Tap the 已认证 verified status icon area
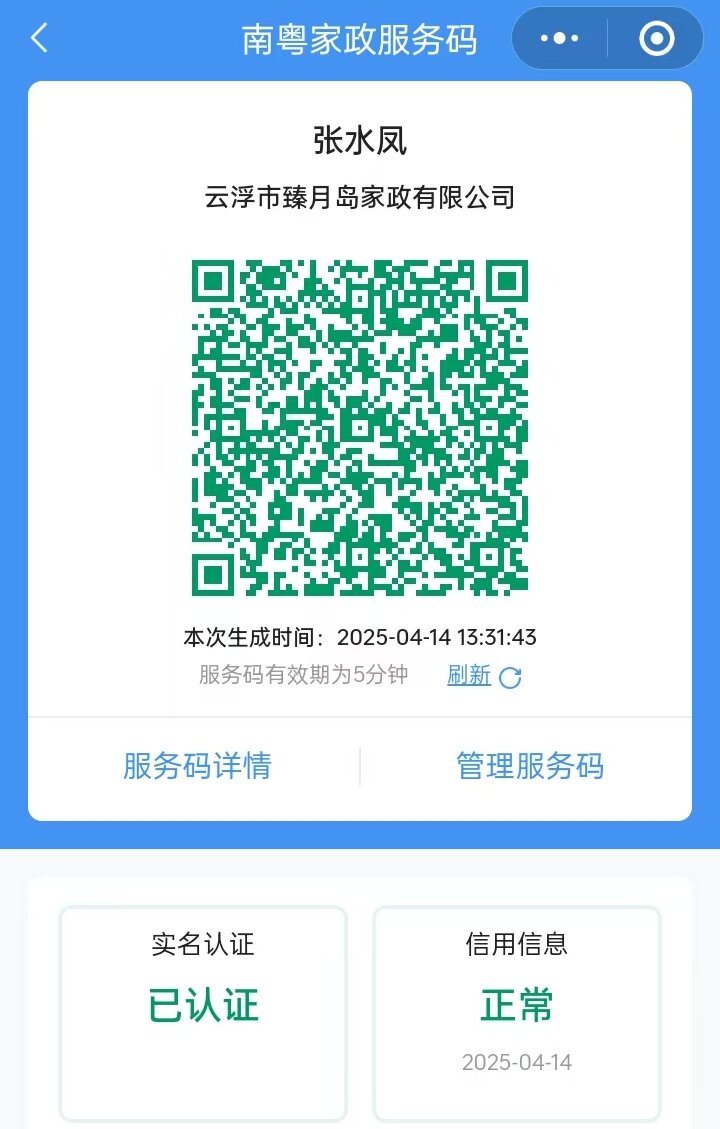Screen dimensions: 720x1129 [x=202, y=1004]
